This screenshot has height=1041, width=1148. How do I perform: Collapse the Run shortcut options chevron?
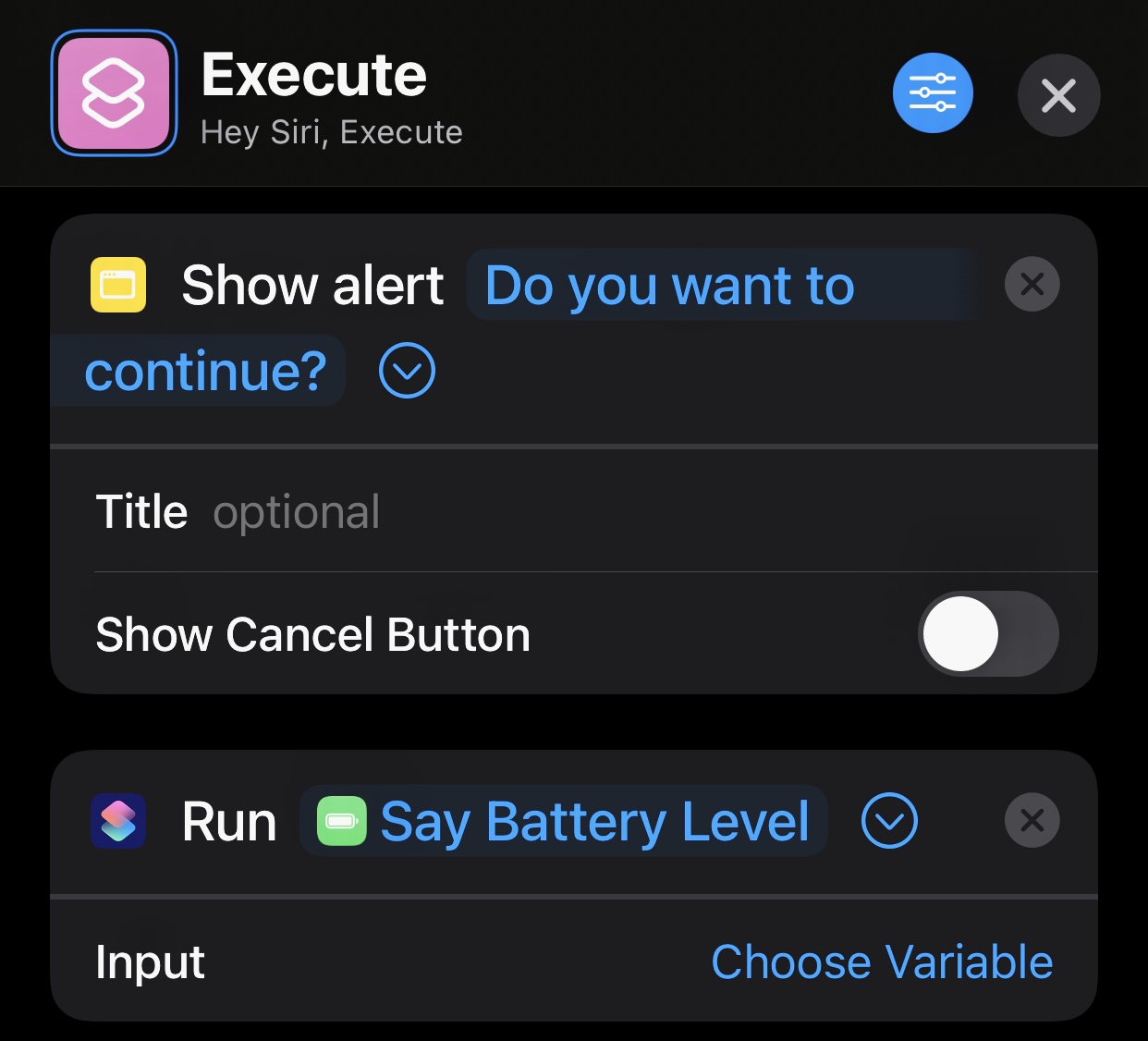coord(889,821)
